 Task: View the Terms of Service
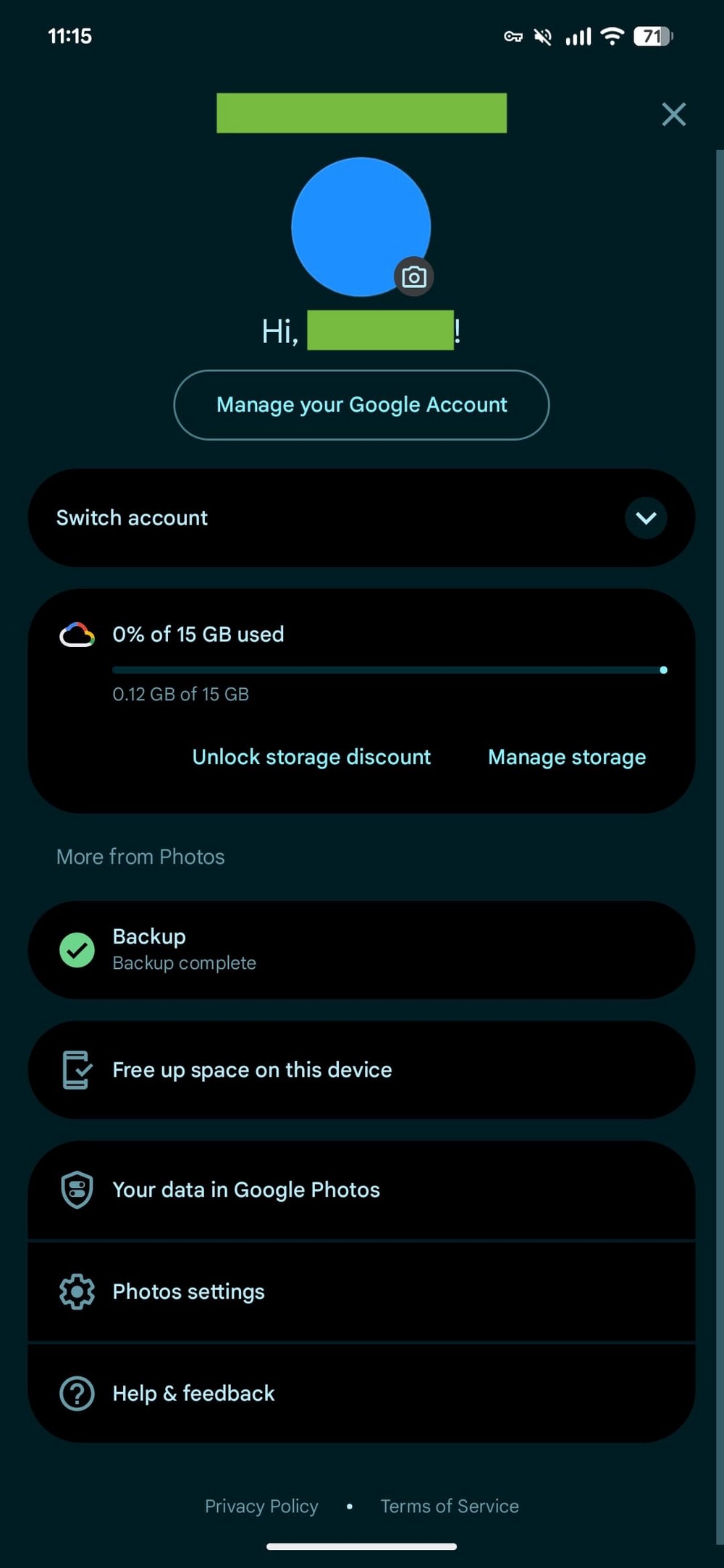pos(450,1506)
